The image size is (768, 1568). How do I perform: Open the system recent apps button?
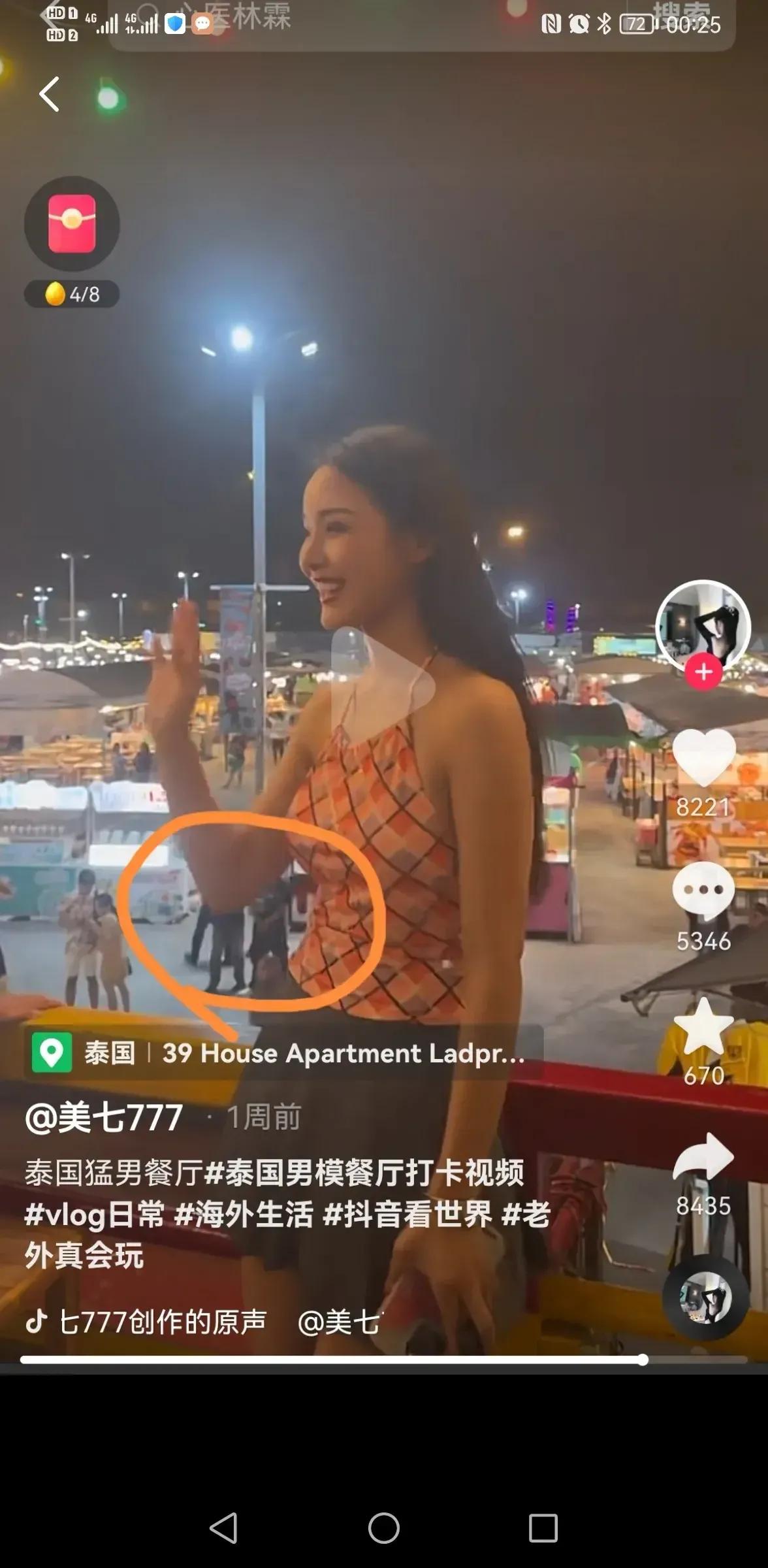[x=543, y=1529]
